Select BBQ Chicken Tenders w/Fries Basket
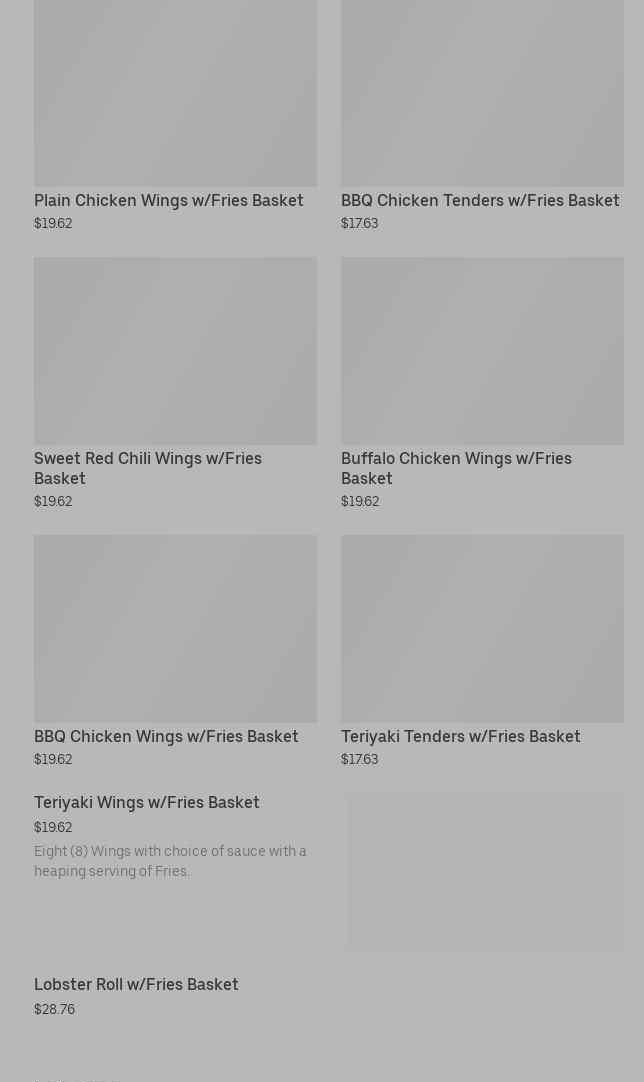Viewport: 644px width, 1082px height. (480, 200)
